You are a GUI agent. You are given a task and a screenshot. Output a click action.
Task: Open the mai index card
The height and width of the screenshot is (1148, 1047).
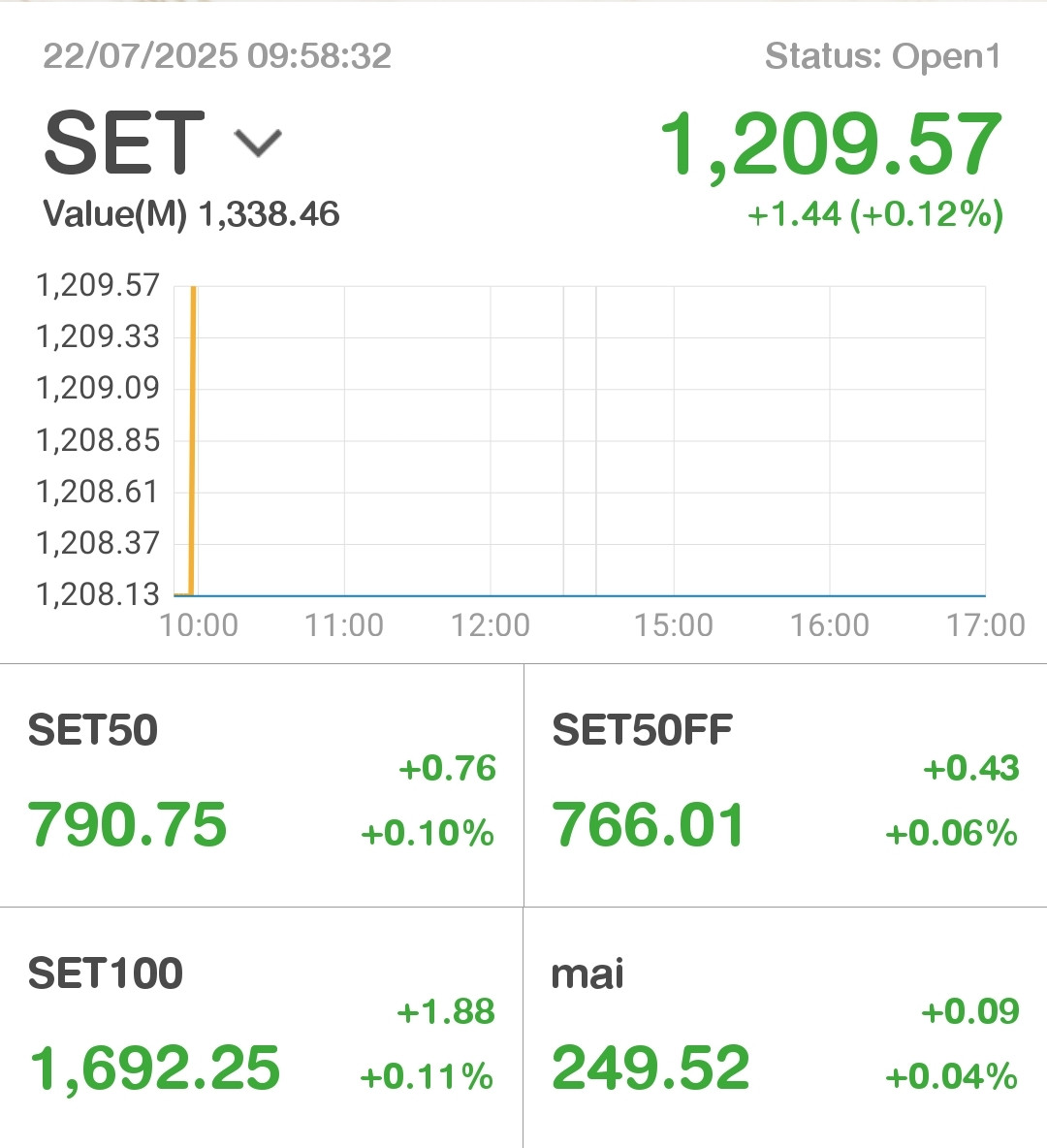[x=785, y=1028]
